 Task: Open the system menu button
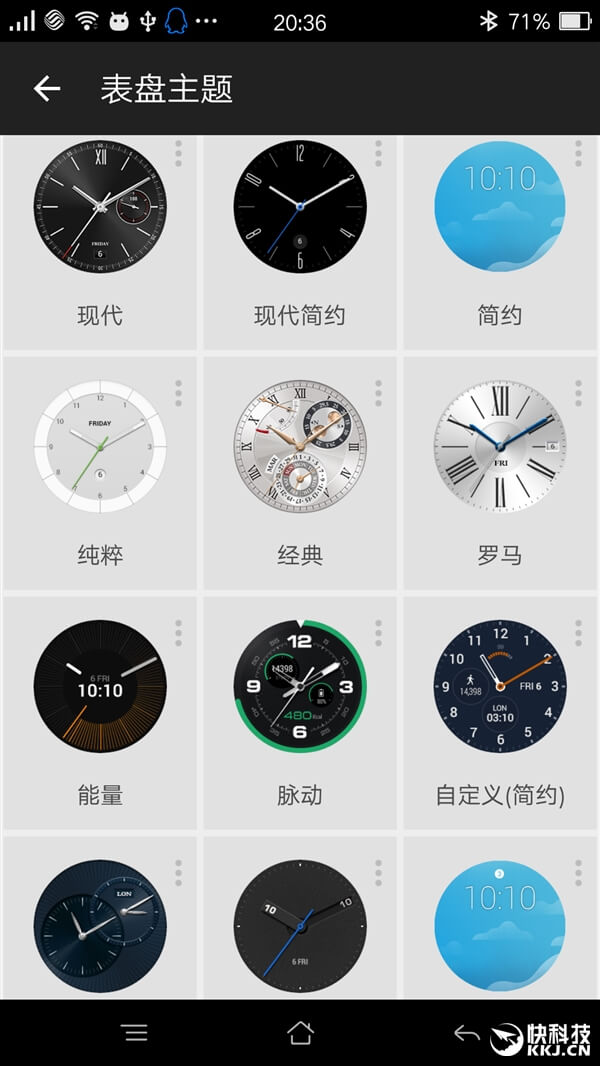(136, 1033)
